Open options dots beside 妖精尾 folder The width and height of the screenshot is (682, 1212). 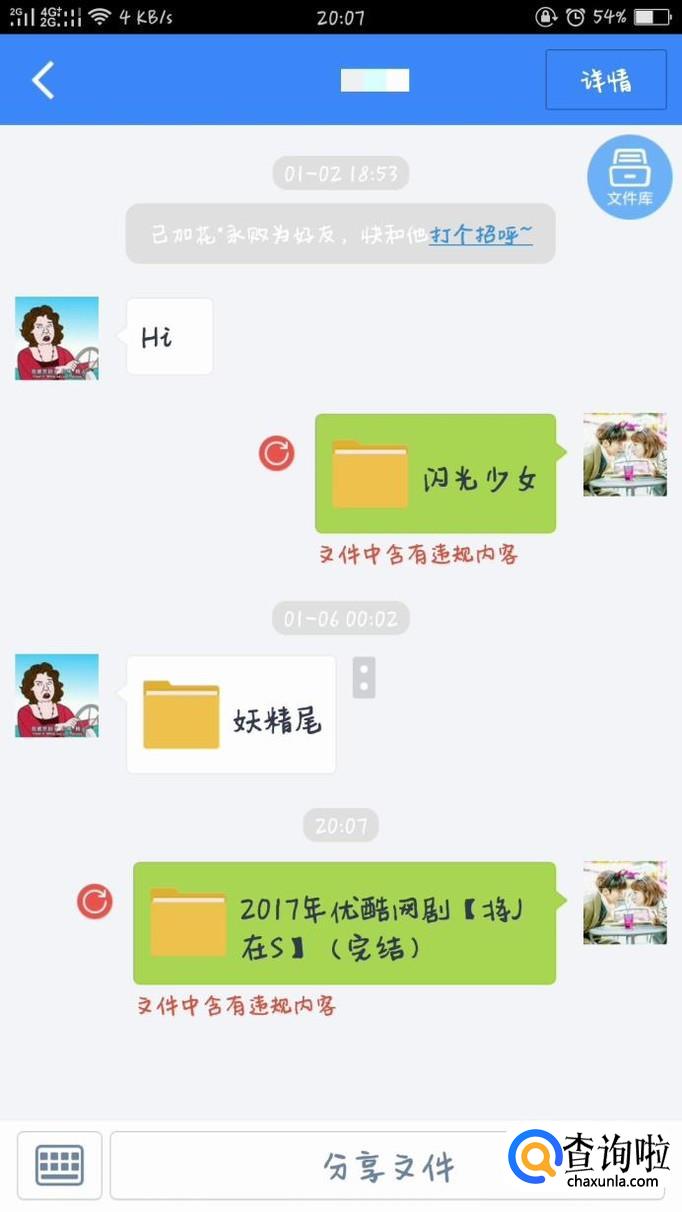pyautogui.click(x=364, y=677)
